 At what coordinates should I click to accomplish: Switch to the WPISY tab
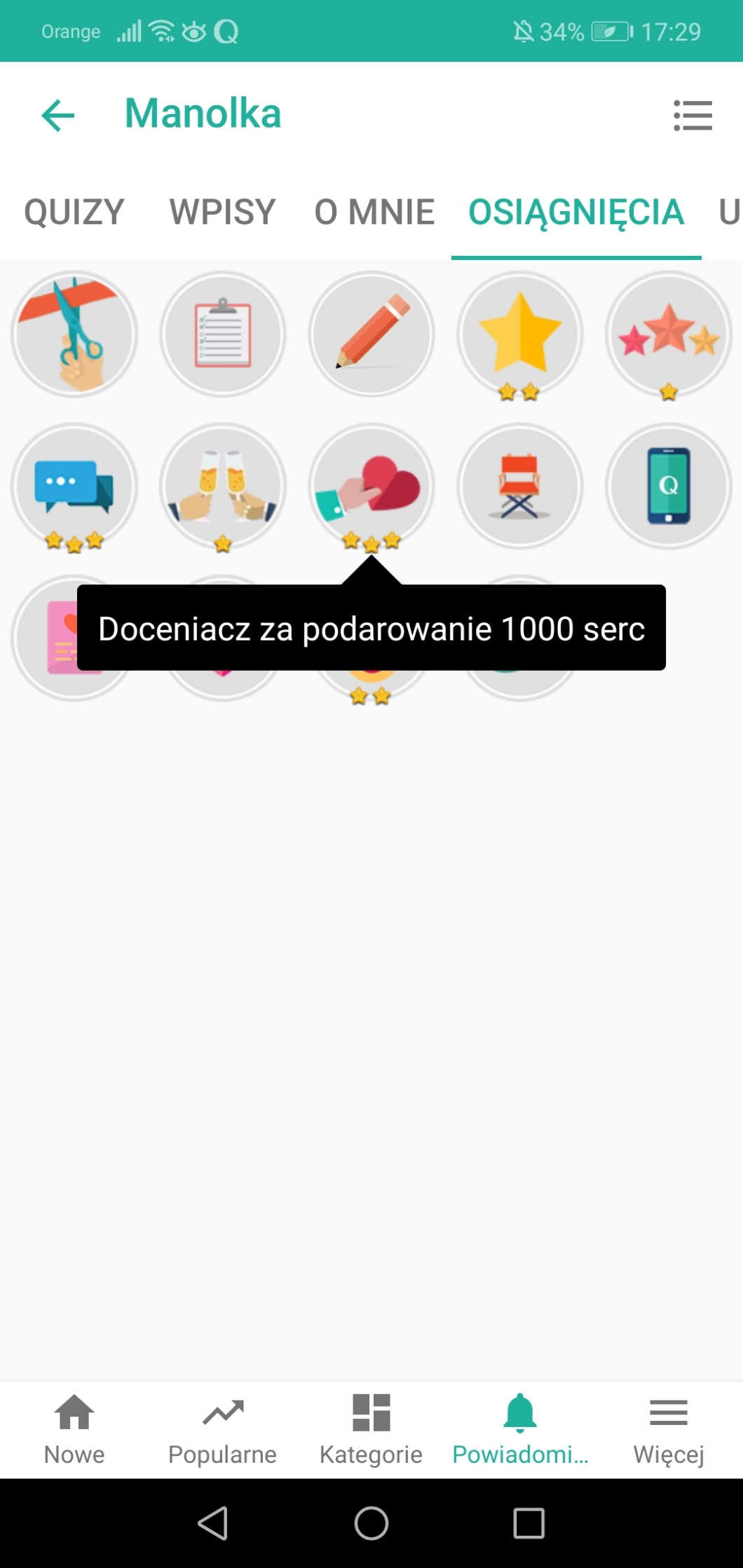coord(222,212)
